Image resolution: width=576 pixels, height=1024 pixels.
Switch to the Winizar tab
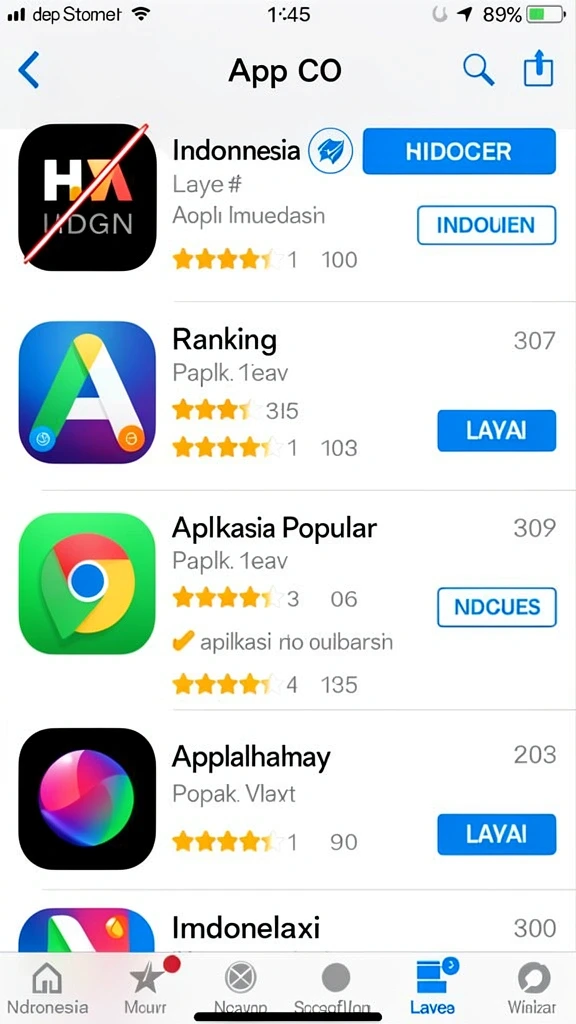pyautogui.click(x=534, y=988)
